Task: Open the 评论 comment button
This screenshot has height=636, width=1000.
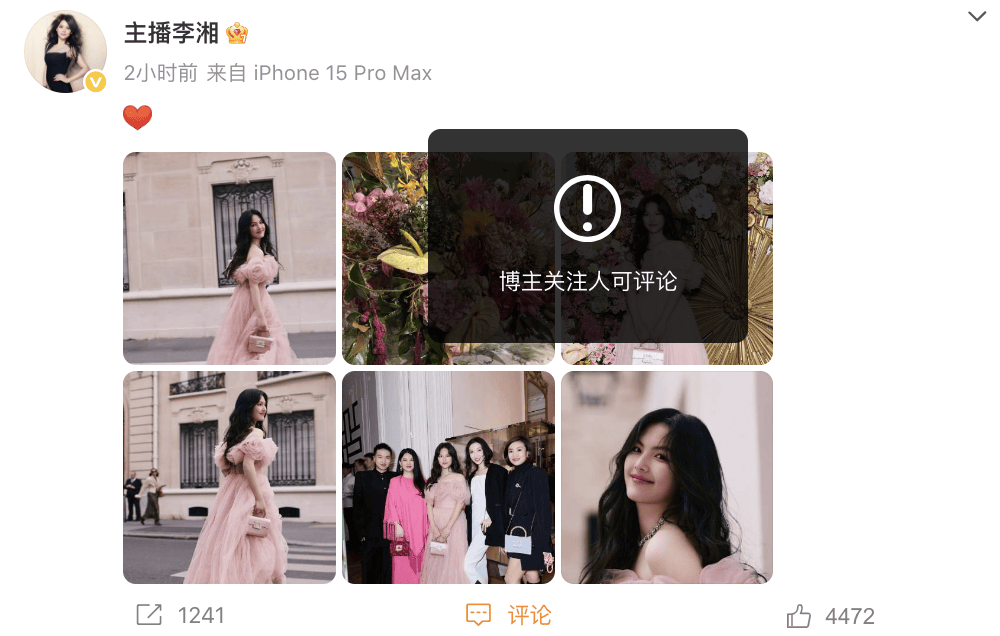Action: pos(509,615)
